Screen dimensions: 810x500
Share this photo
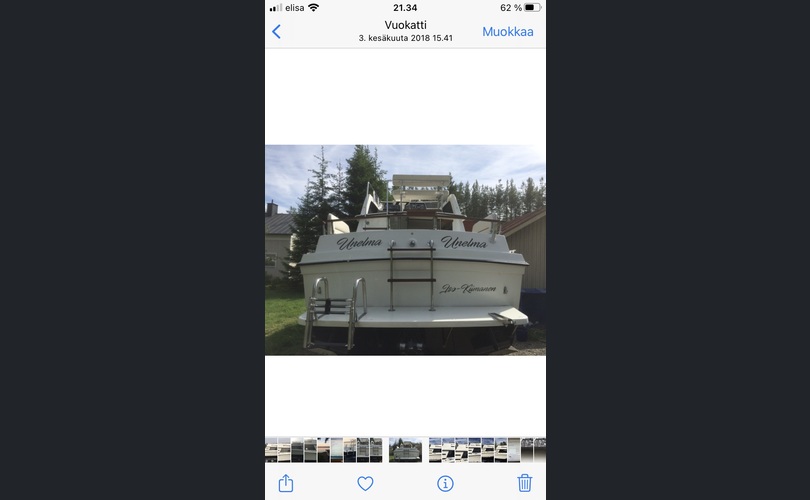coord(286,483)
